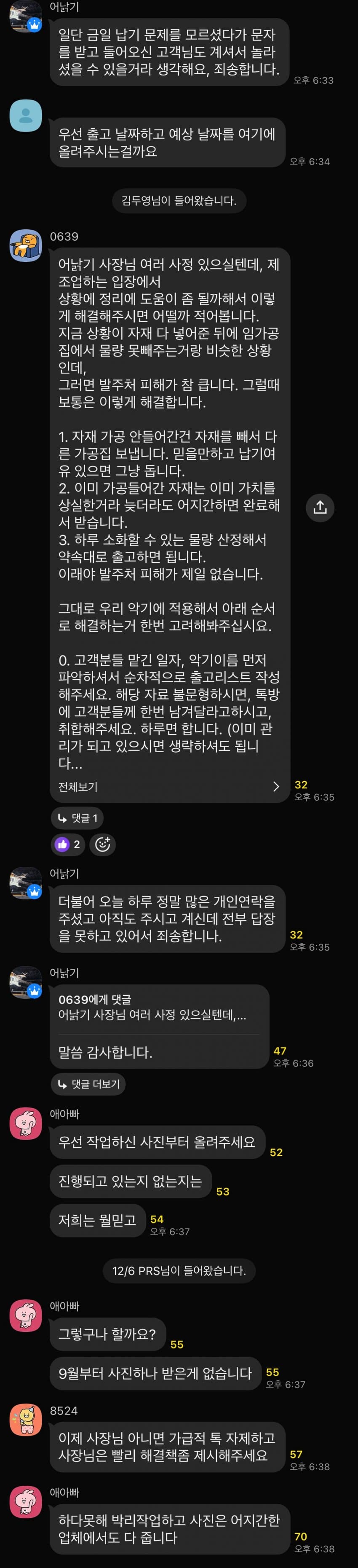Jump to the quoted 0639에게 댓글 message
Viewport: 358px width, 1568px height.
(159, 1007)
